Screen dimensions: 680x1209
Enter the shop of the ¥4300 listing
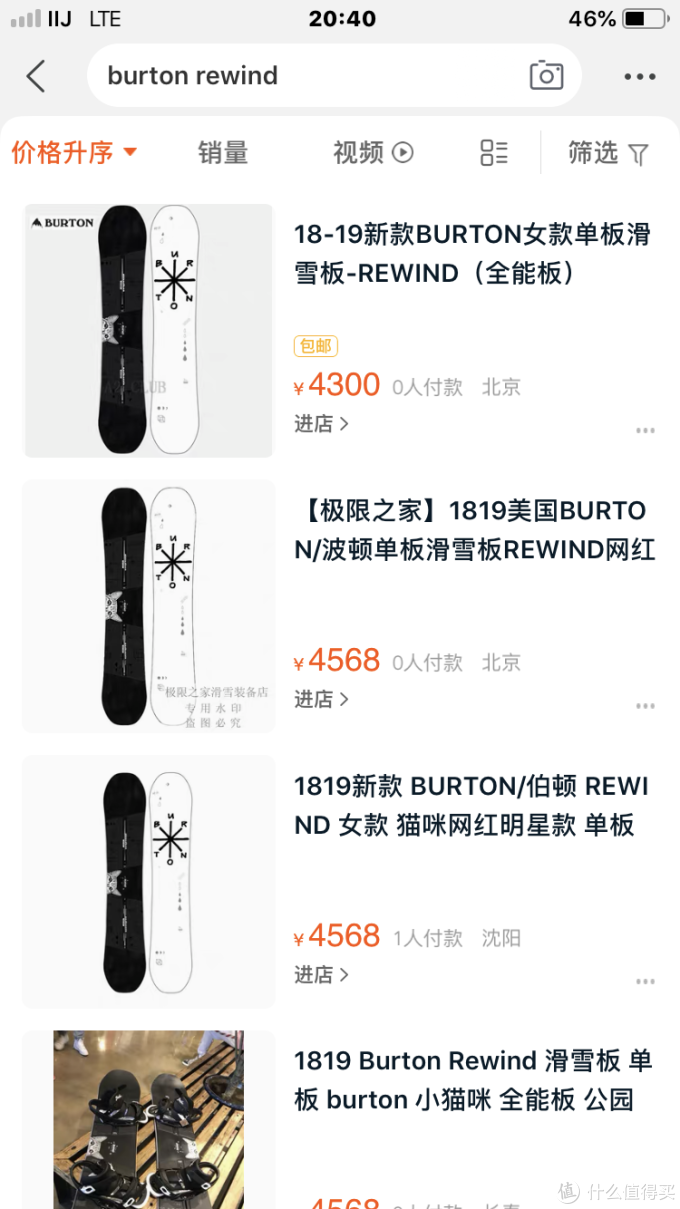coord(321,424)
